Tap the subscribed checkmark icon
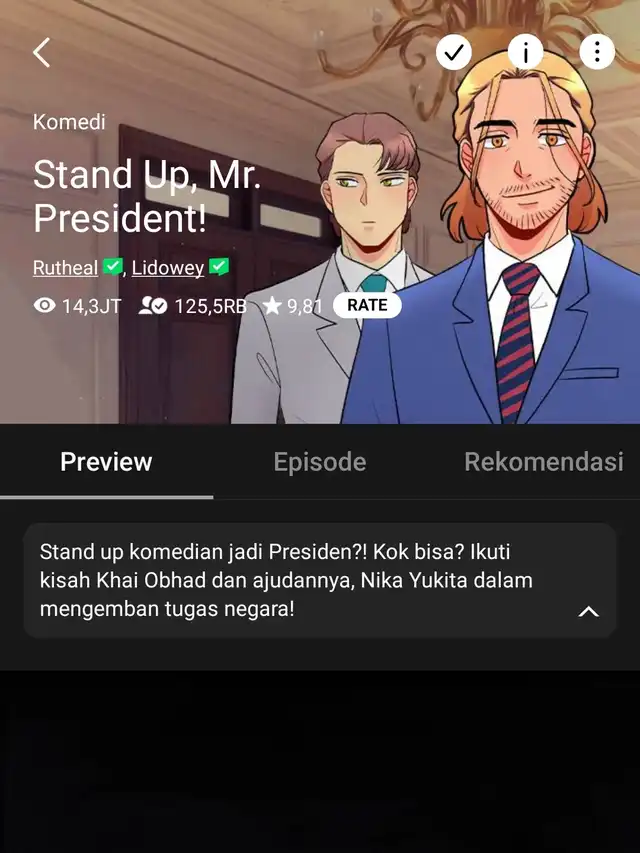 pyautogui.click(x=454, y=52)
